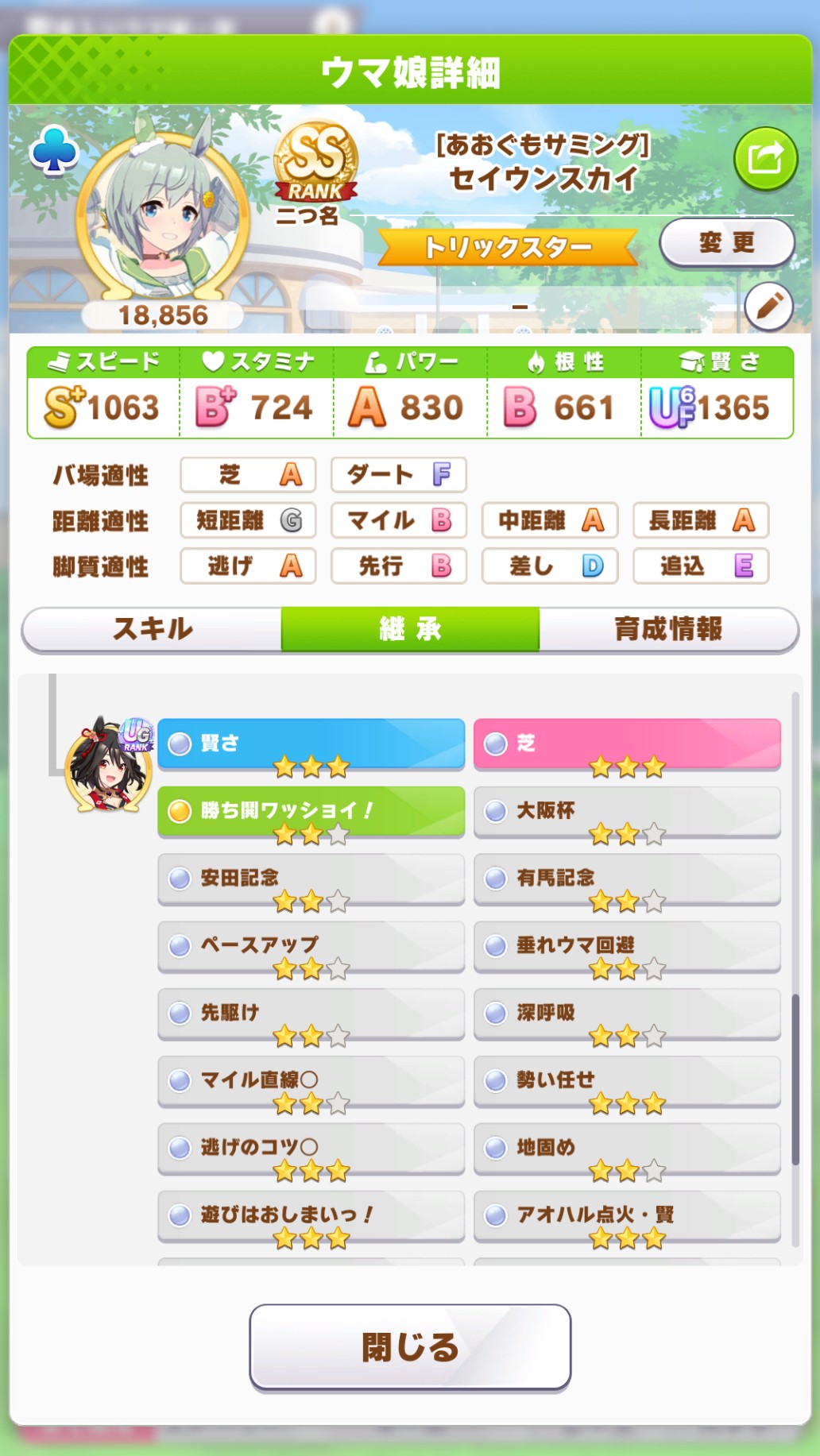Image resolution: width=820 pixels, height=1456 pixels.
Task: Tap the 有馬記念 factor entry
Action: pos(627,879)
